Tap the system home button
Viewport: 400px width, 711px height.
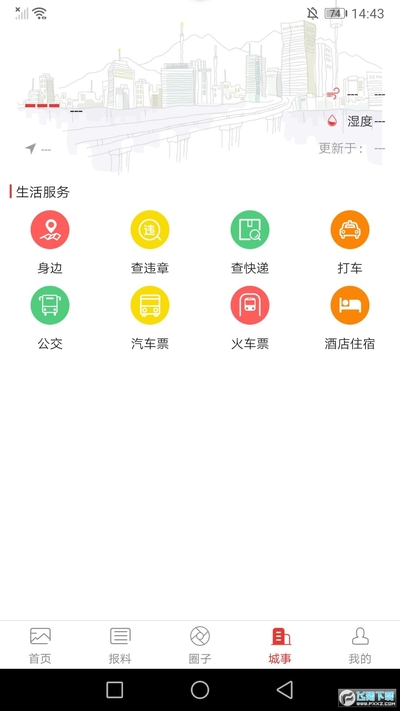(200, 690)
